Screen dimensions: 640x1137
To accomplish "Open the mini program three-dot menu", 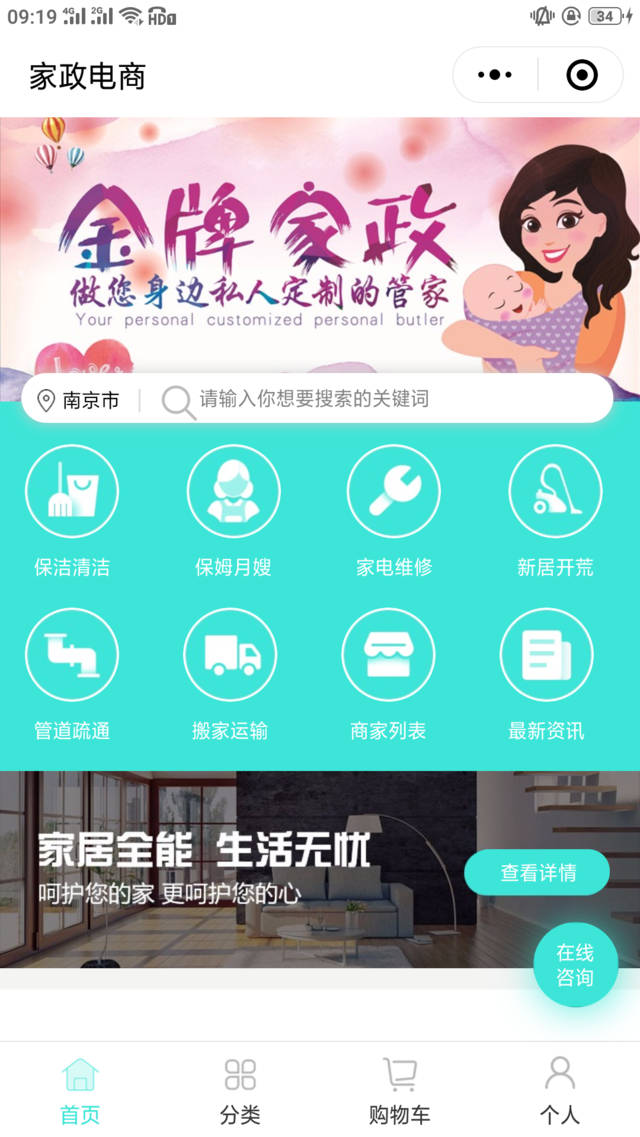I will 495,75.
